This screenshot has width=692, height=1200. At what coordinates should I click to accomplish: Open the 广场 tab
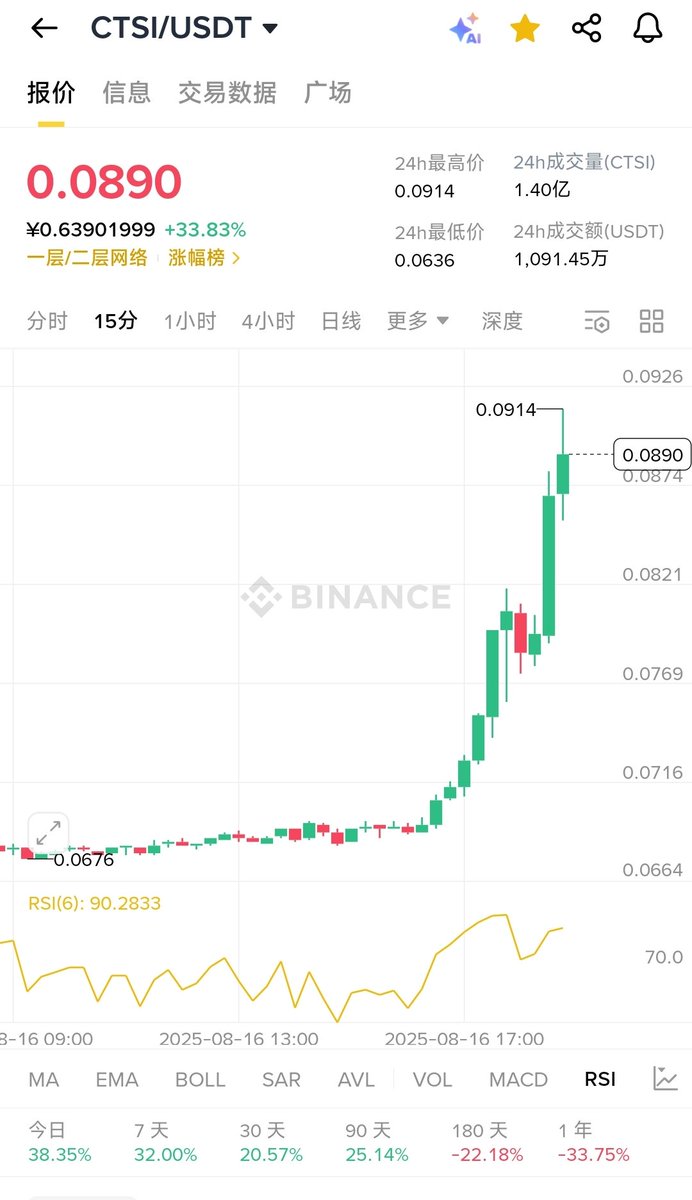(327, 93)
